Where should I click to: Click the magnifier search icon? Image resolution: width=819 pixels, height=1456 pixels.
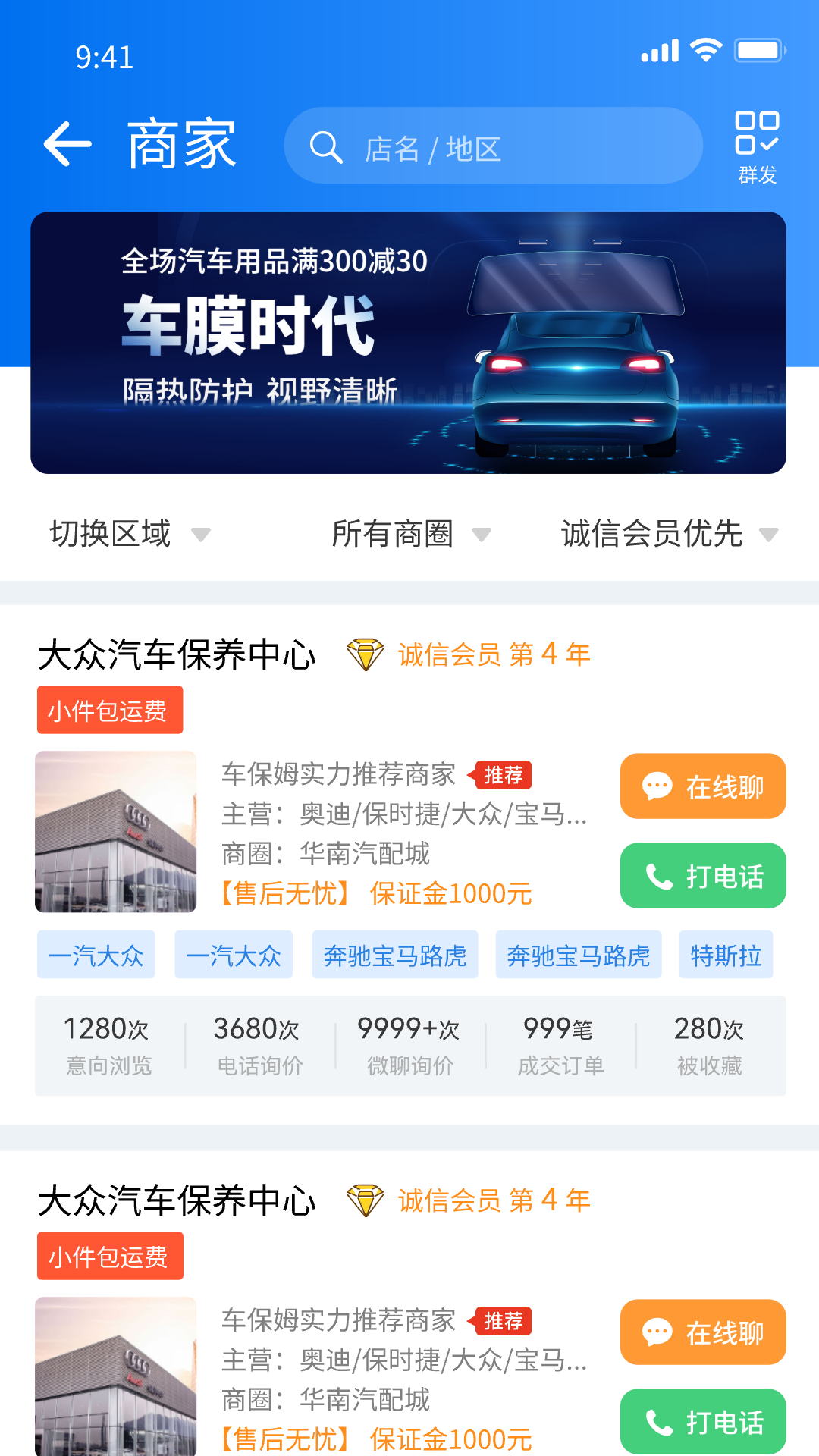pyautogui.click(x=328, y=146)
